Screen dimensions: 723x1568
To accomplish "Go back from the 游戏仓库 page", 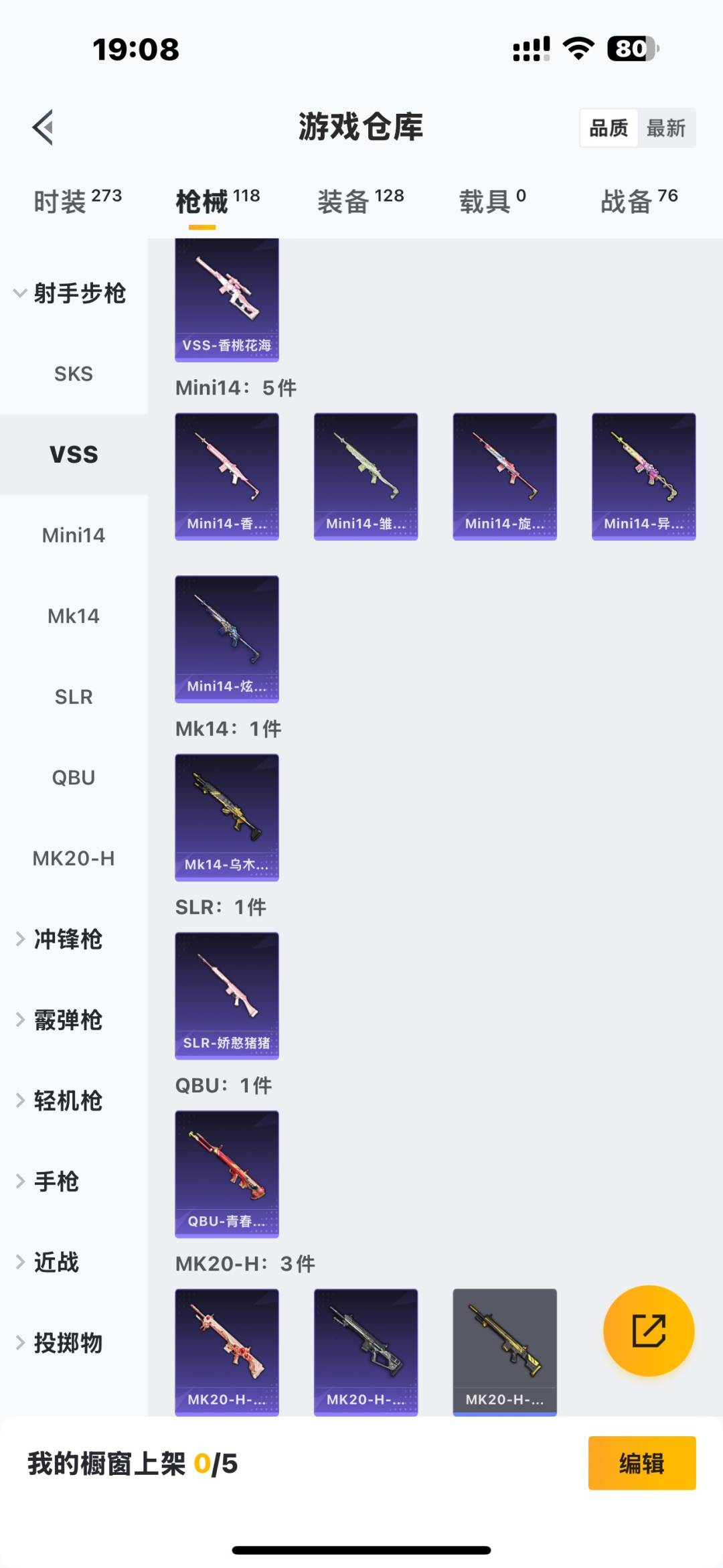I will click(43, 127).
